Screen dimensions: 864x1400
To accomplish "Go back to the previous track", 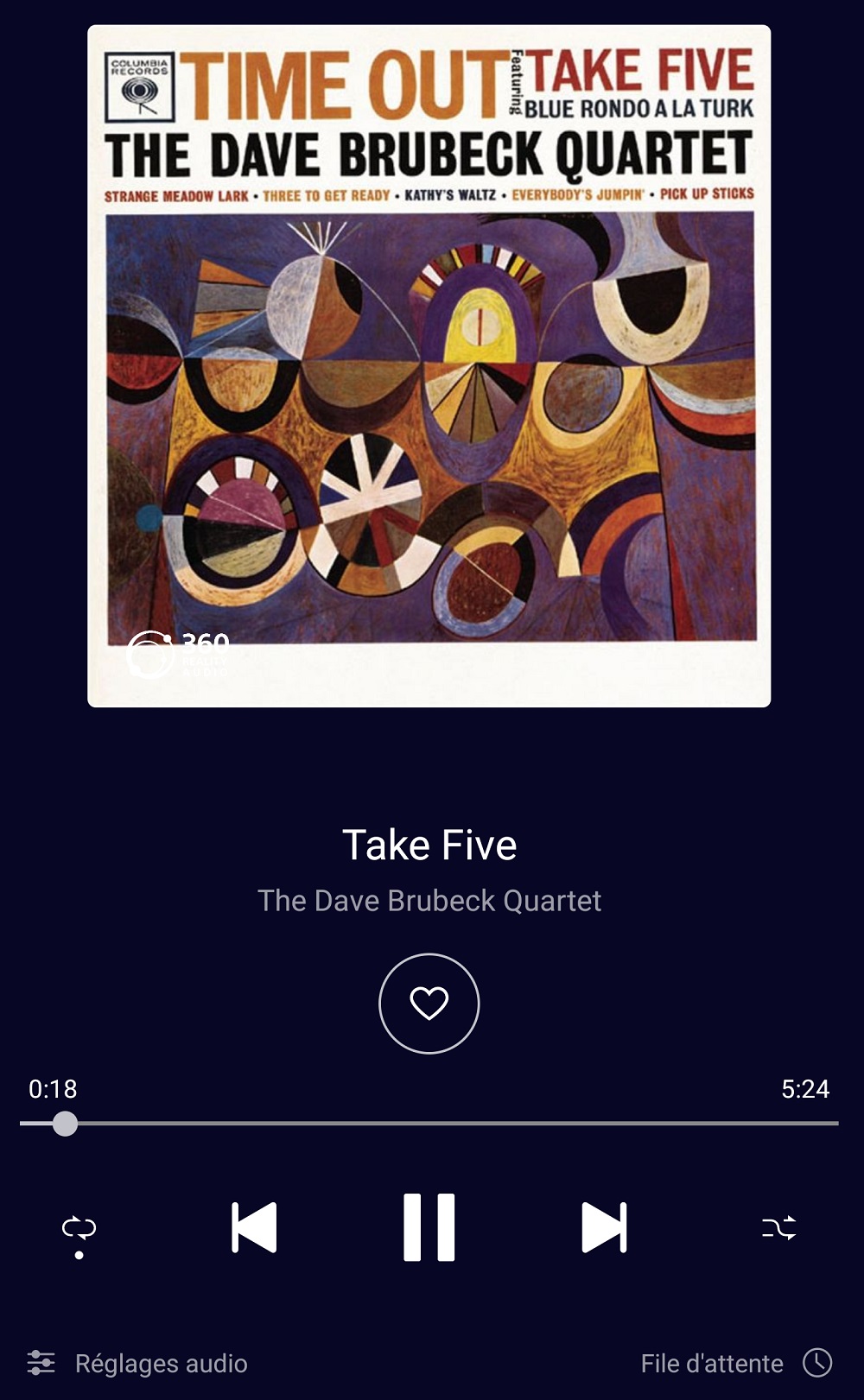I will pos(254,1227).
